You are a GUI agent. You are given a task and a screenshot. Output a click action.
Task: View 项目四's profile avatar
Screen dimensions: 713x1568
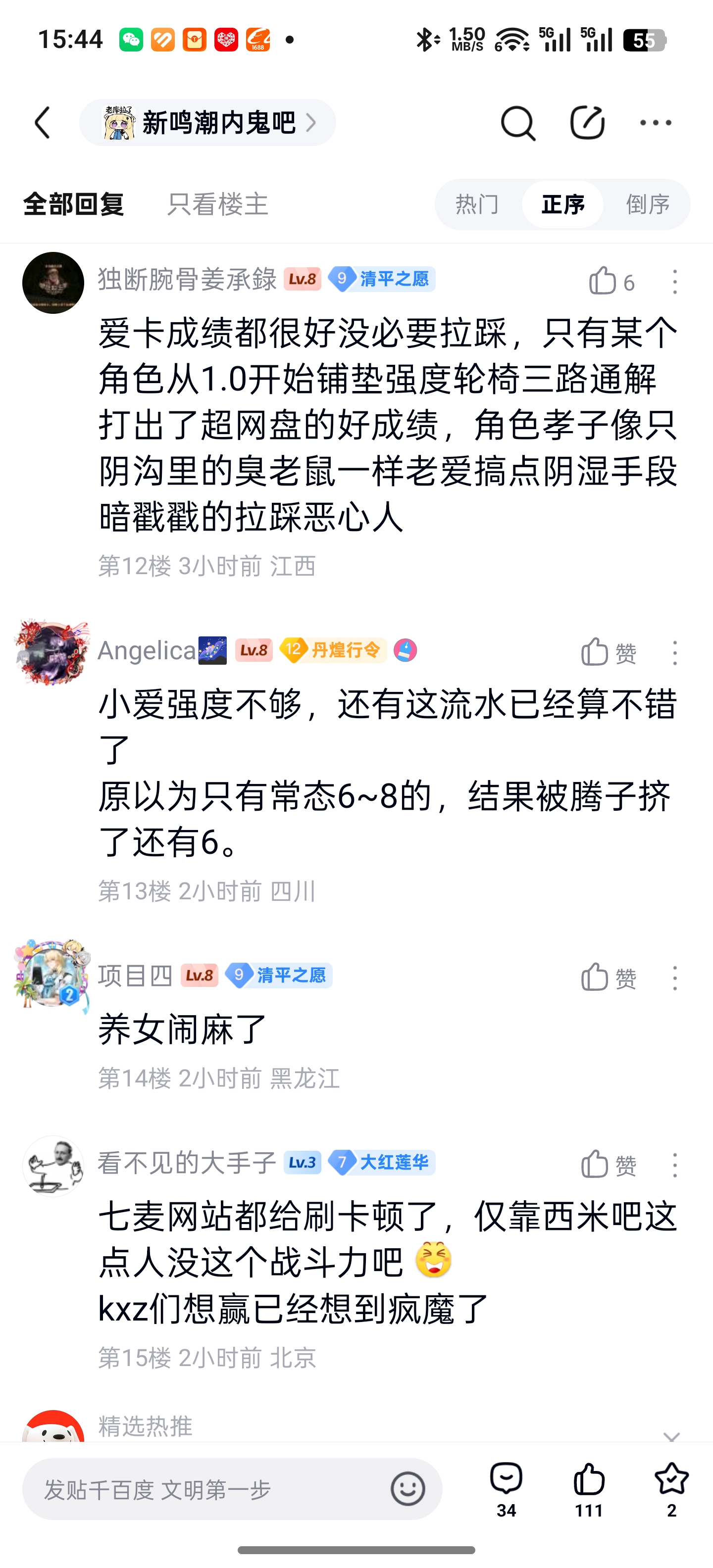pyautogui.click(x=52, y=975)
